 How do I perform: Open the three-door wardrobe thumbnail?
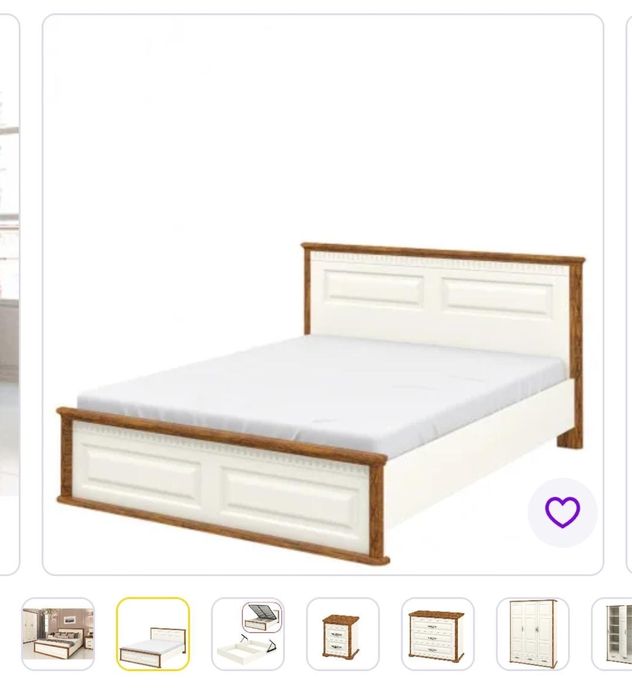click(533, 634)
